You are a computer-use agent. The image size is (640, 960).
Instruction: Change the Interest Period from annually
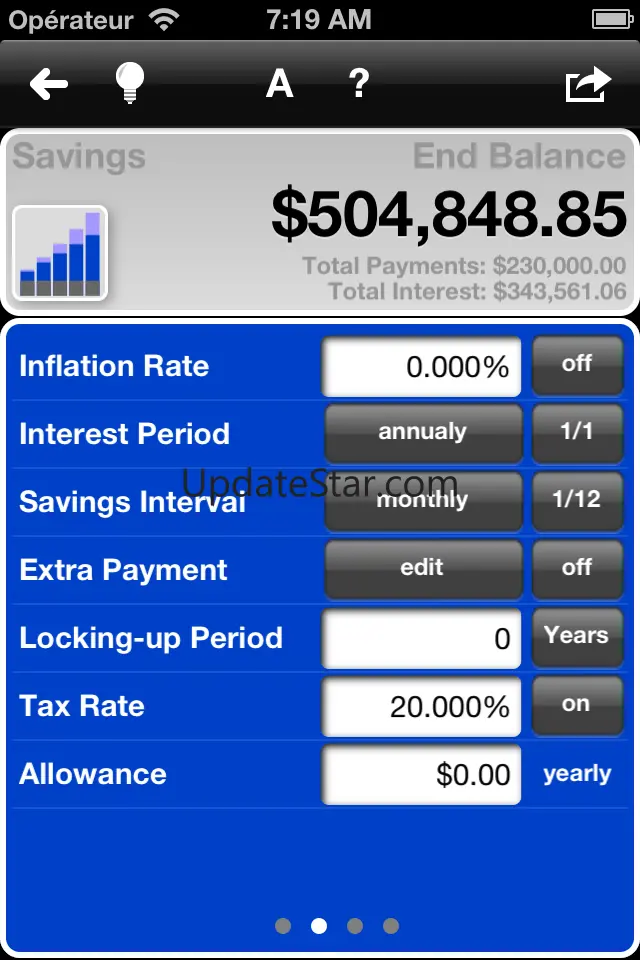(422, 433)
